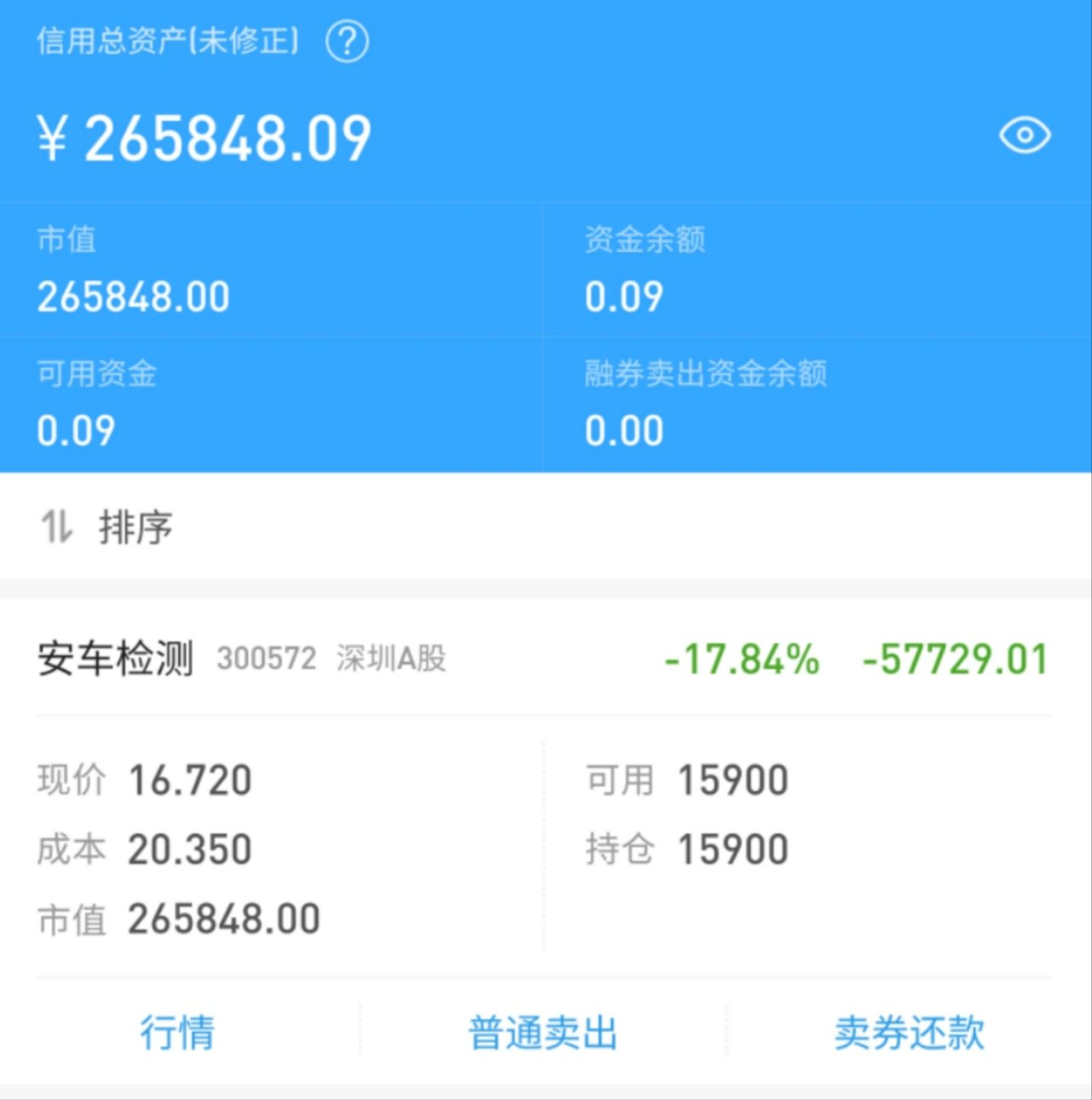Open the 排序 sort options

(108, 527)
